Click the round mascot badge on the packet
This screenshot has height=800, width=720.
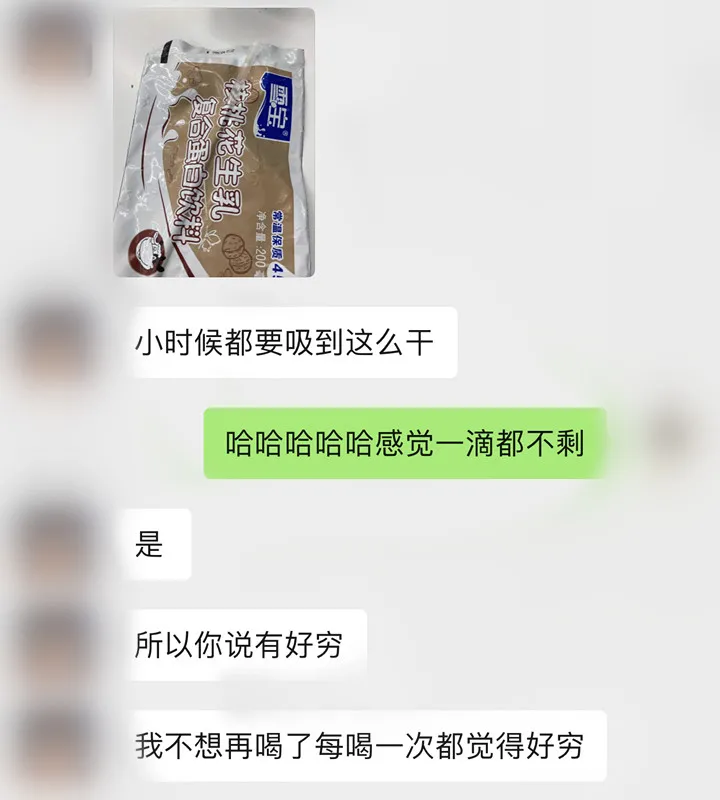[147, 251]
